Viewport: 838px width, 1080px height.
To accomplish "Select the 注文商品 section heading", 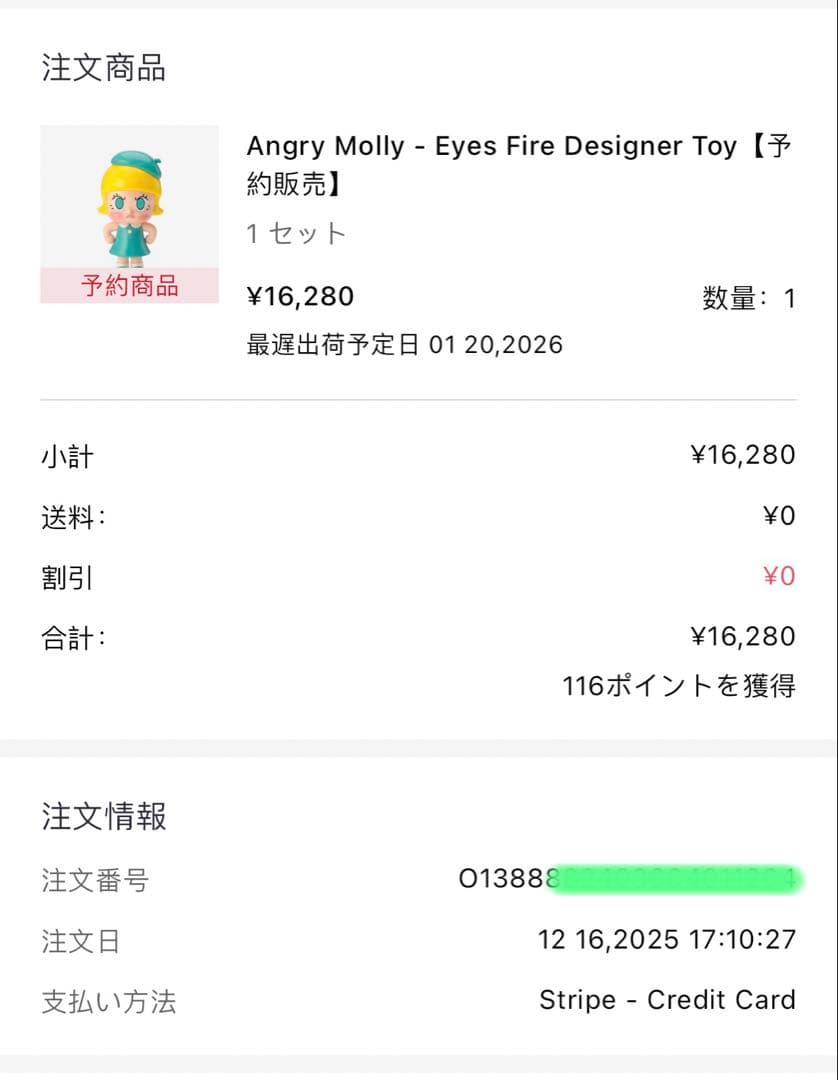I will tap(103, 68).
